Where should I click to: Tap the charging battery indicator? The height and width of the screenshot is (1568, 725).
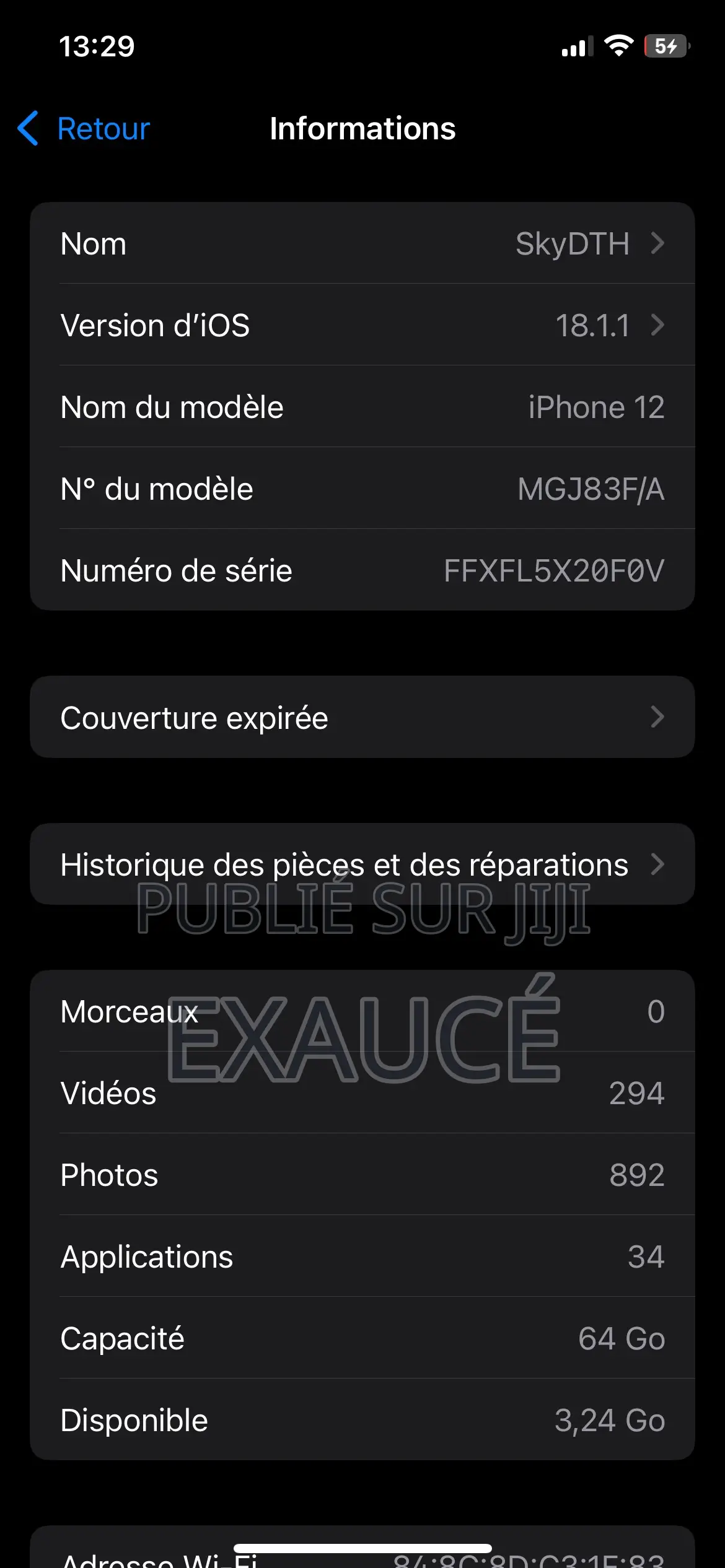click(666, 46)
